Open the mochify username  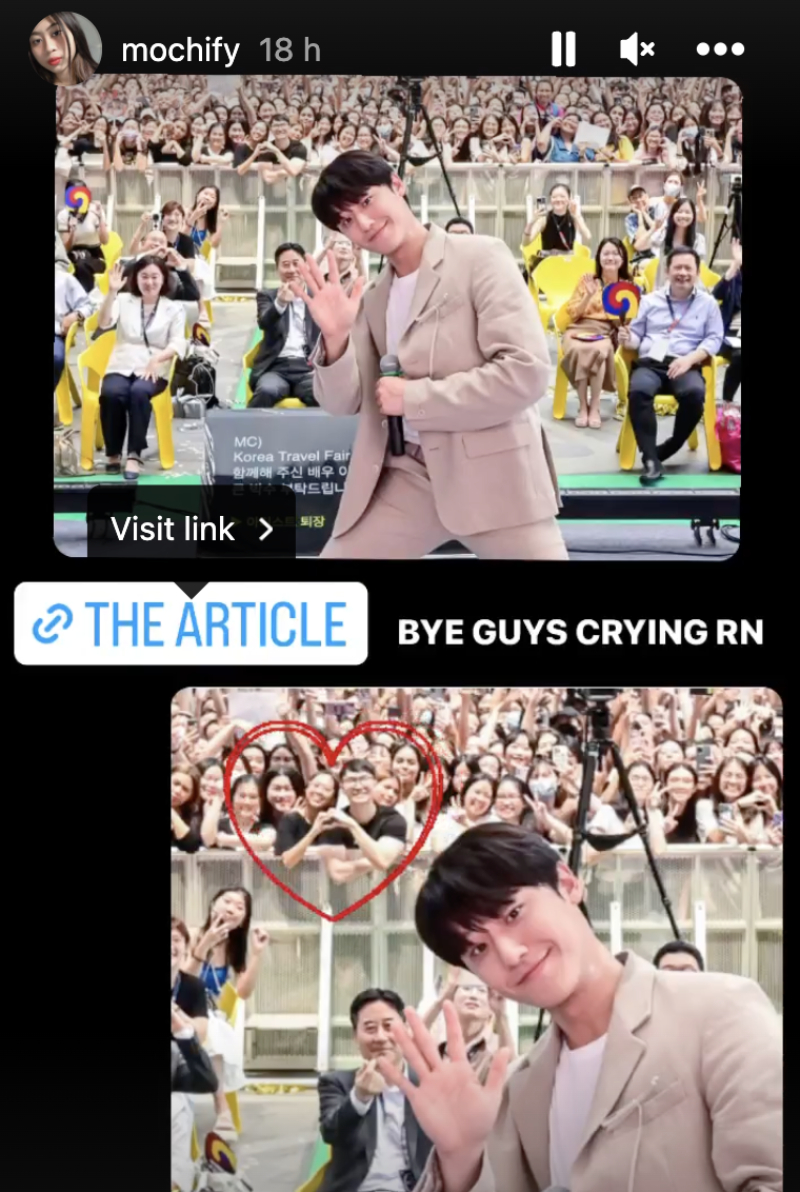[180, 50]
